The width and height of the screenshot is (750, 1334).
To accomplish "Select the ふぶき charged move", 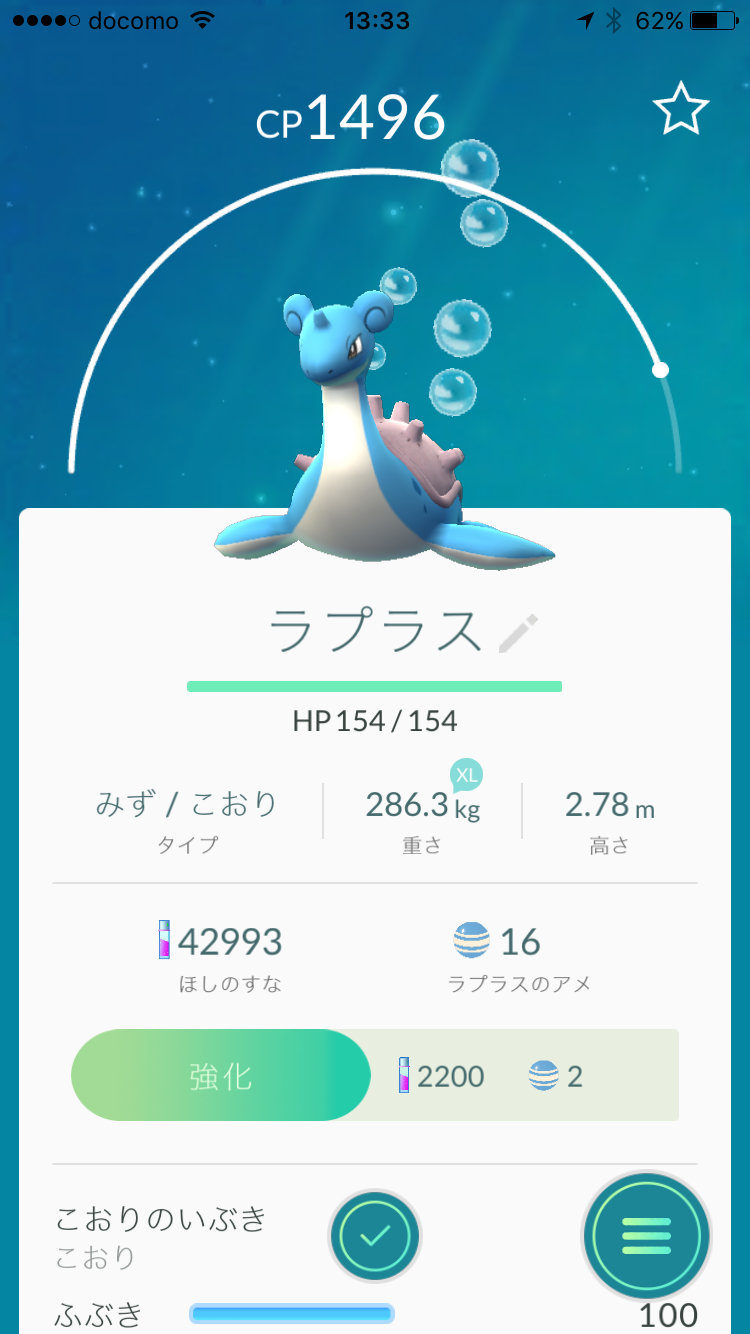I will 100,1316.
